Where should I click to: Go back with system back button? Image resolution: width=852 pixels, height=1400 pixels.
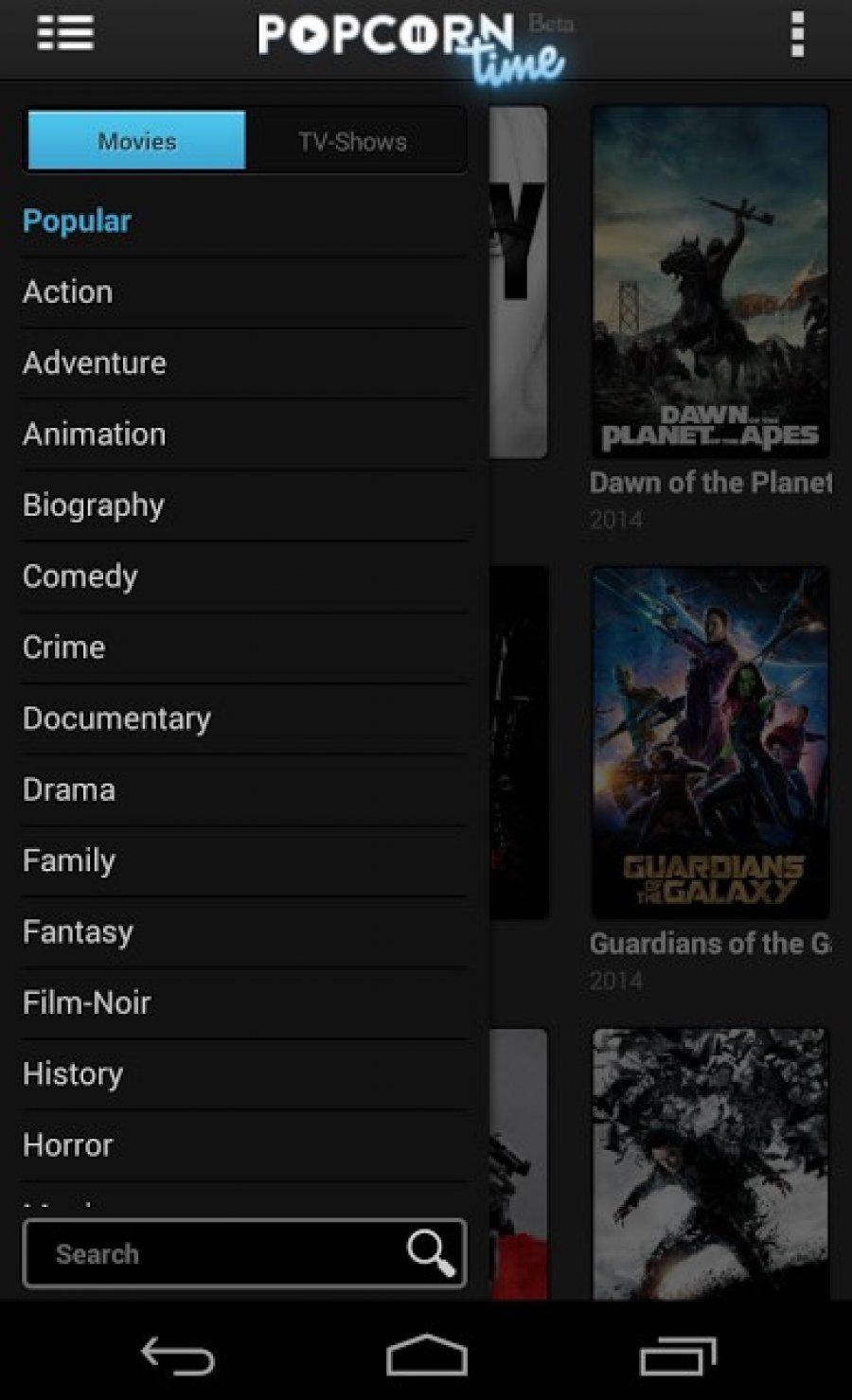(178, 1356)
